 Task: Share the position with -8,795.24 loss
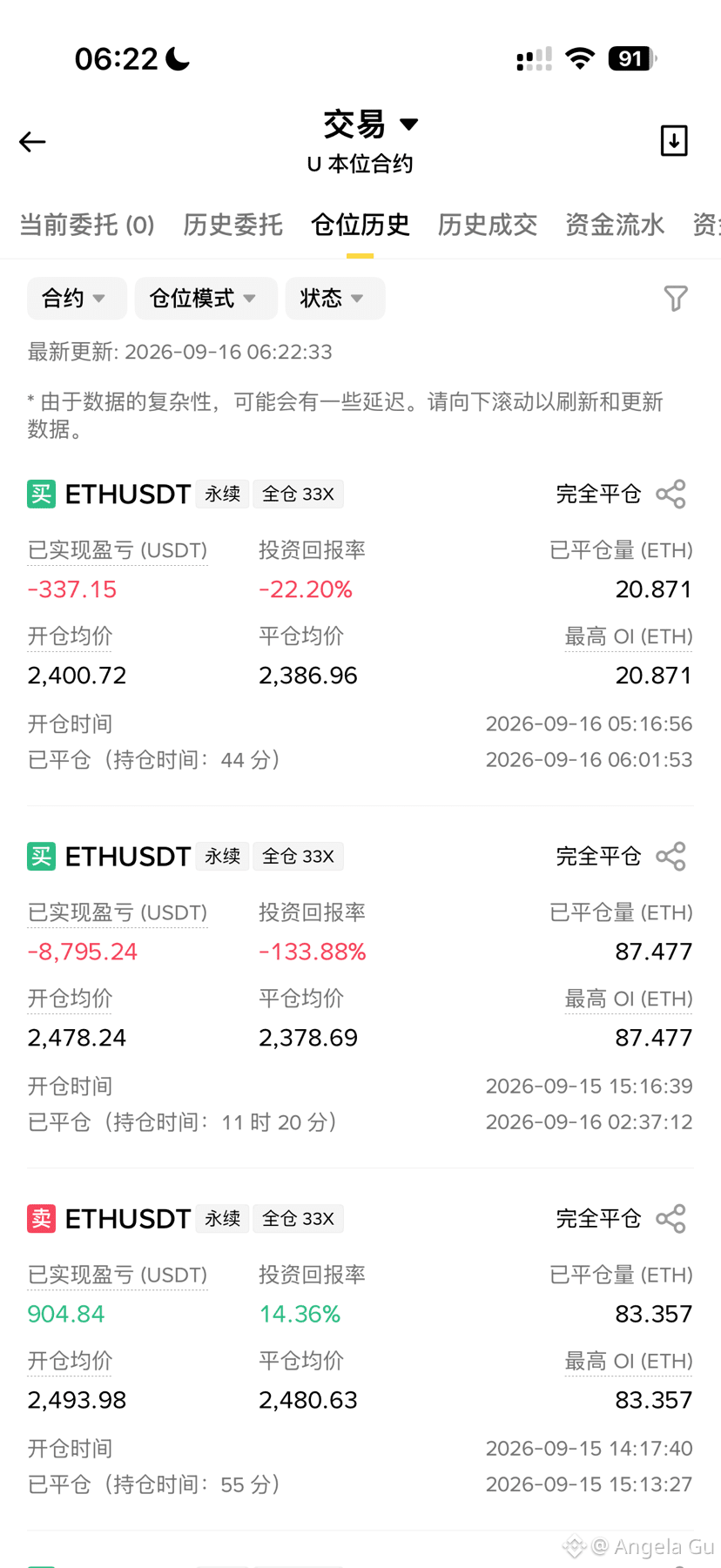670,856
